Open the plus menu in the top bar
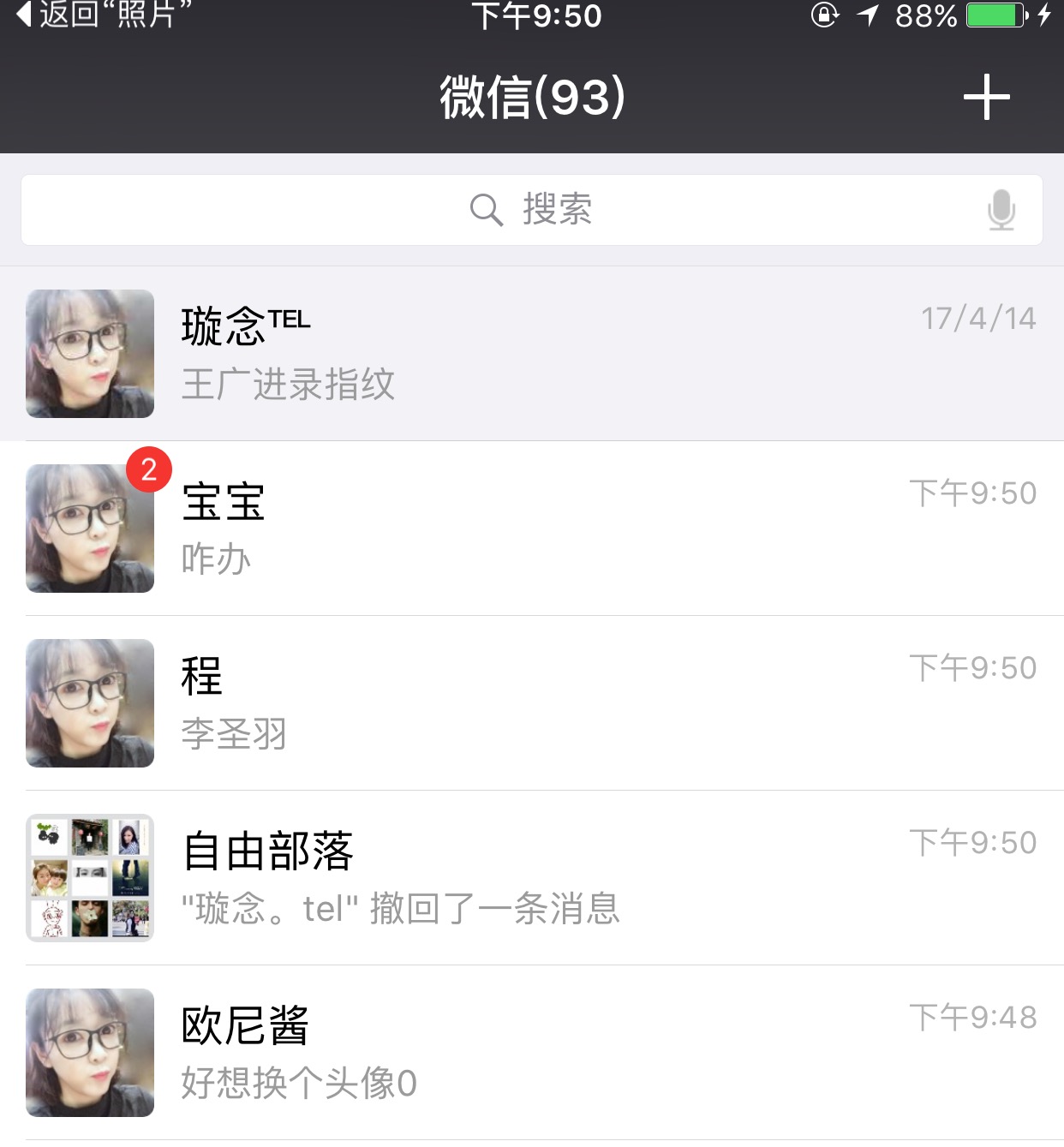1064x1147 pixels. [x=986, y=97]
